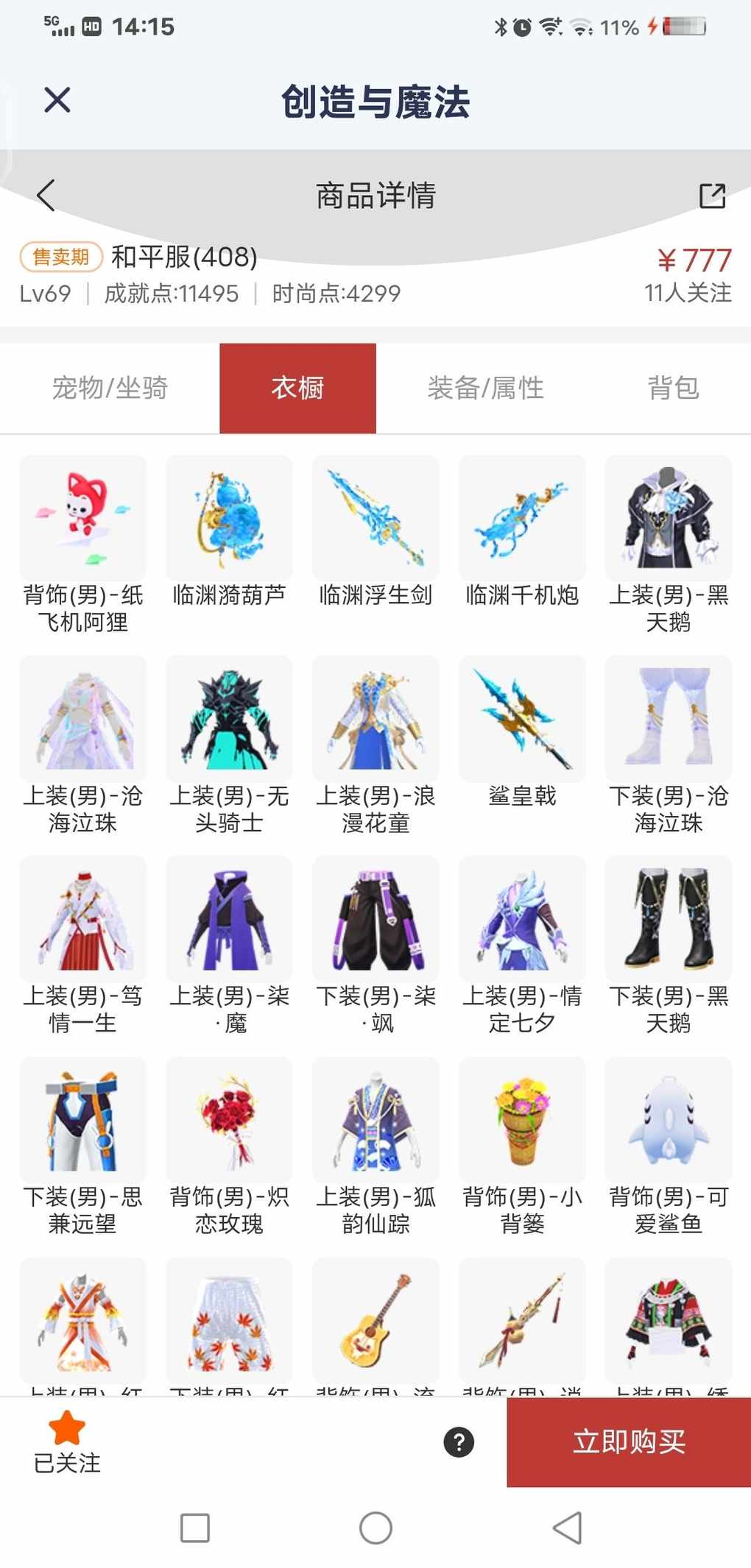Viewport: 751px width, 1568px height.
Task: Close the 创造与魔法 page with X
Action: 57,100
